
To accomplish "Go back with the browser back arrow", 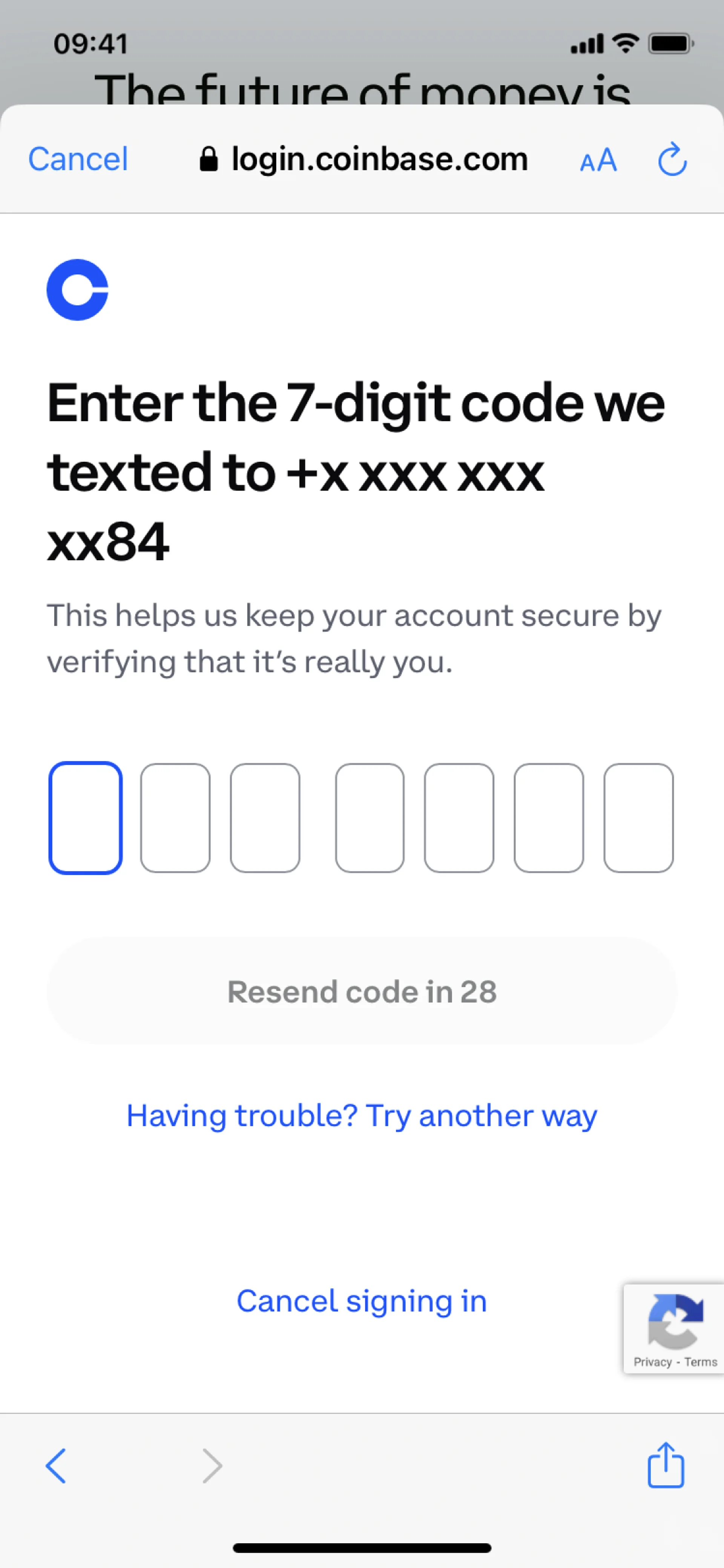I will 56,1466.
